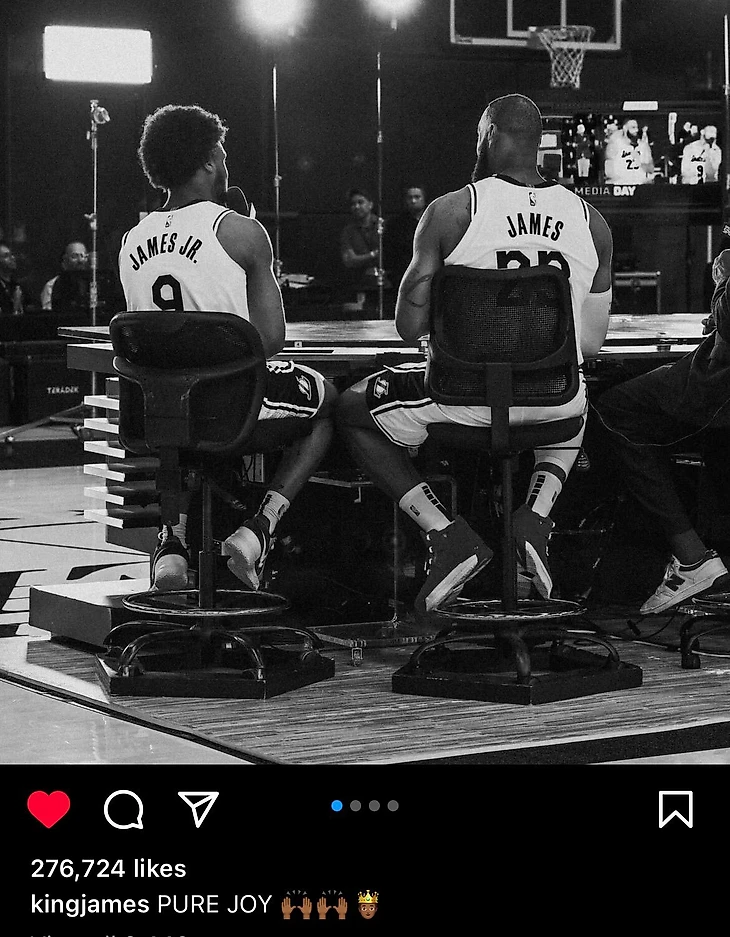This screenshot has width=730, height=937.
Task: Save this post with the bookmark icon
Action: (x=676, y=809)
